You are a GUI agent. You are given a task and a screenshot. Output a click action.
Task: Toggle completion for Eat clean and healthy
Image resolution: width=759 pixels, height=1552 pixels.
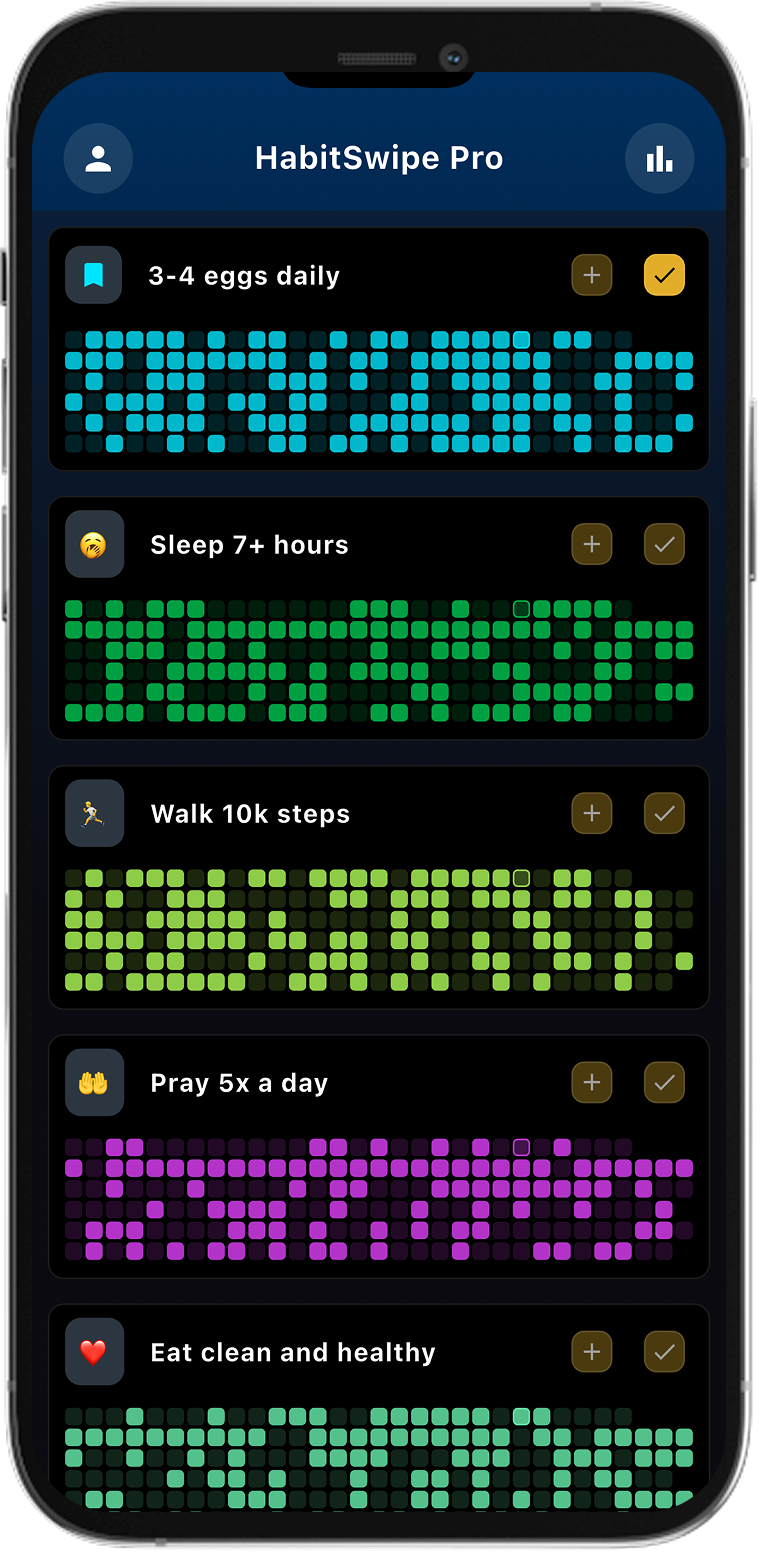pos(664,1351)
